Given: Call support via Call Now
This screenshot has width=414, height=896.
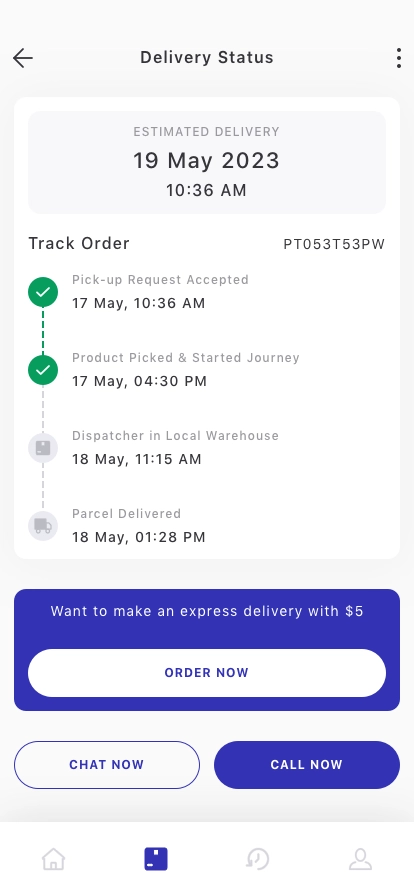Looking at the screenshot, I should coord(306,765).
